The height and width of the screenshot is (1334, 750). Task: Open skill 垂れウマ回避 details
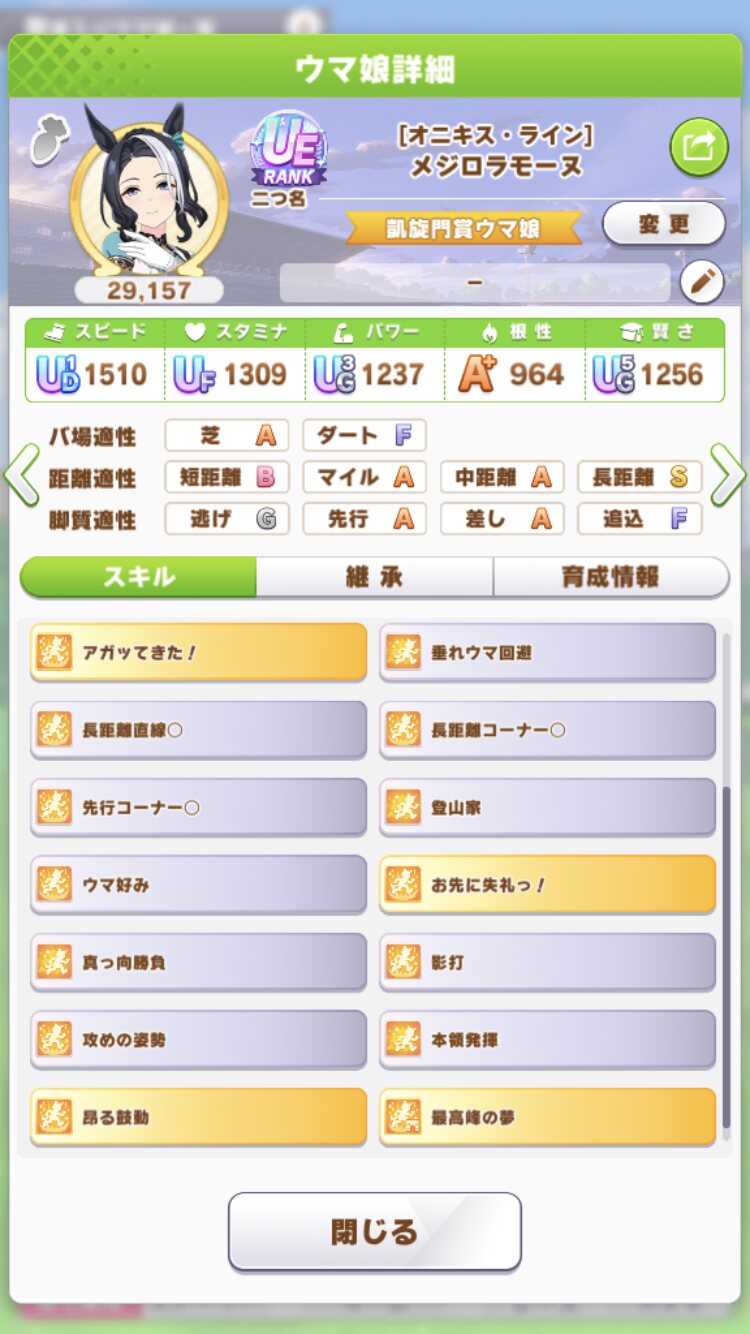(x=547, y=652)
